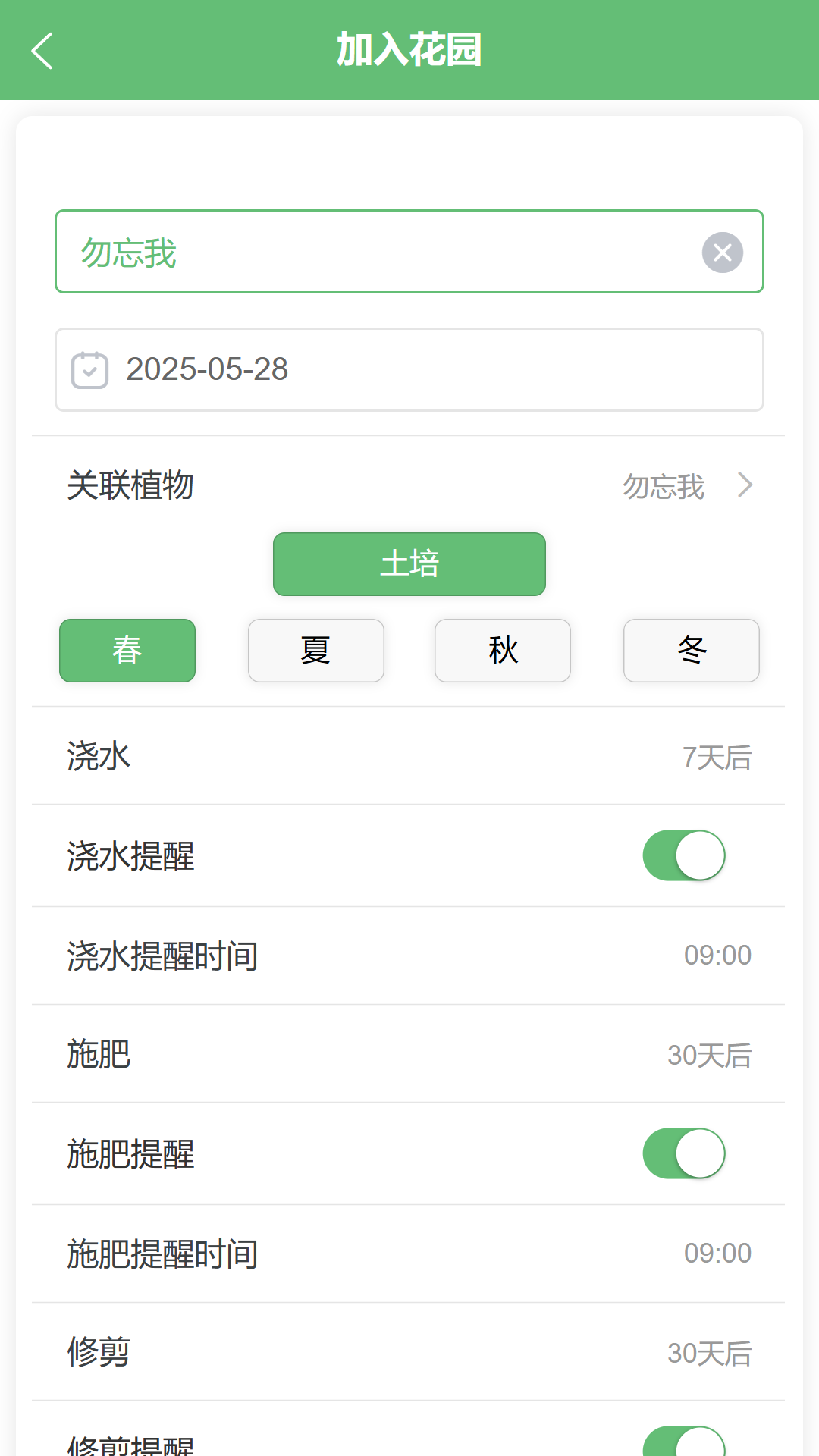Enable the 浇水提醒 watering reminder switch
The height and width of the screenshot is (1456, 819).
(683, 855)
